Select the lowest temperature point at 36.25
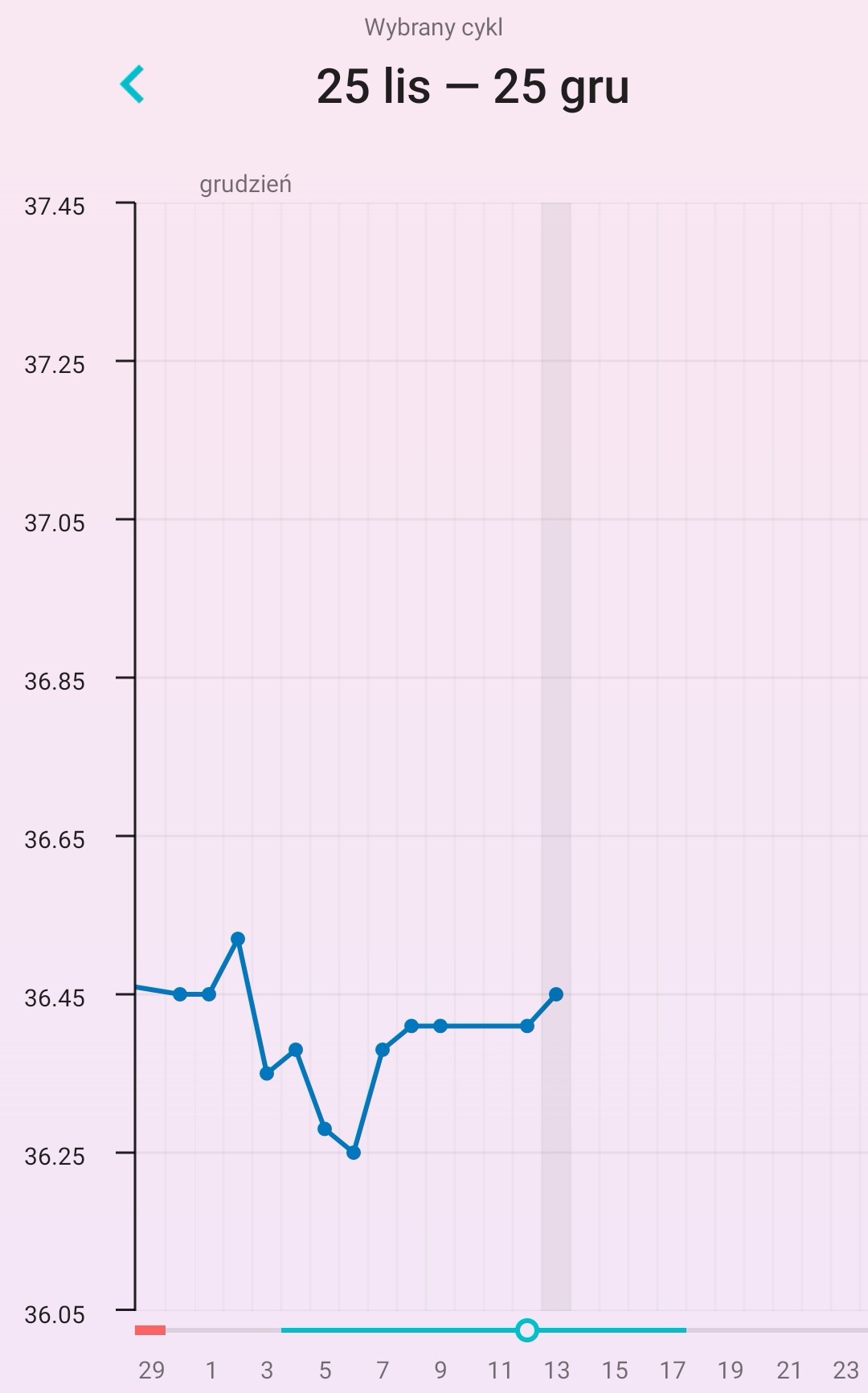Viewport: 868px width, 1393px height. coord(354,1153)
